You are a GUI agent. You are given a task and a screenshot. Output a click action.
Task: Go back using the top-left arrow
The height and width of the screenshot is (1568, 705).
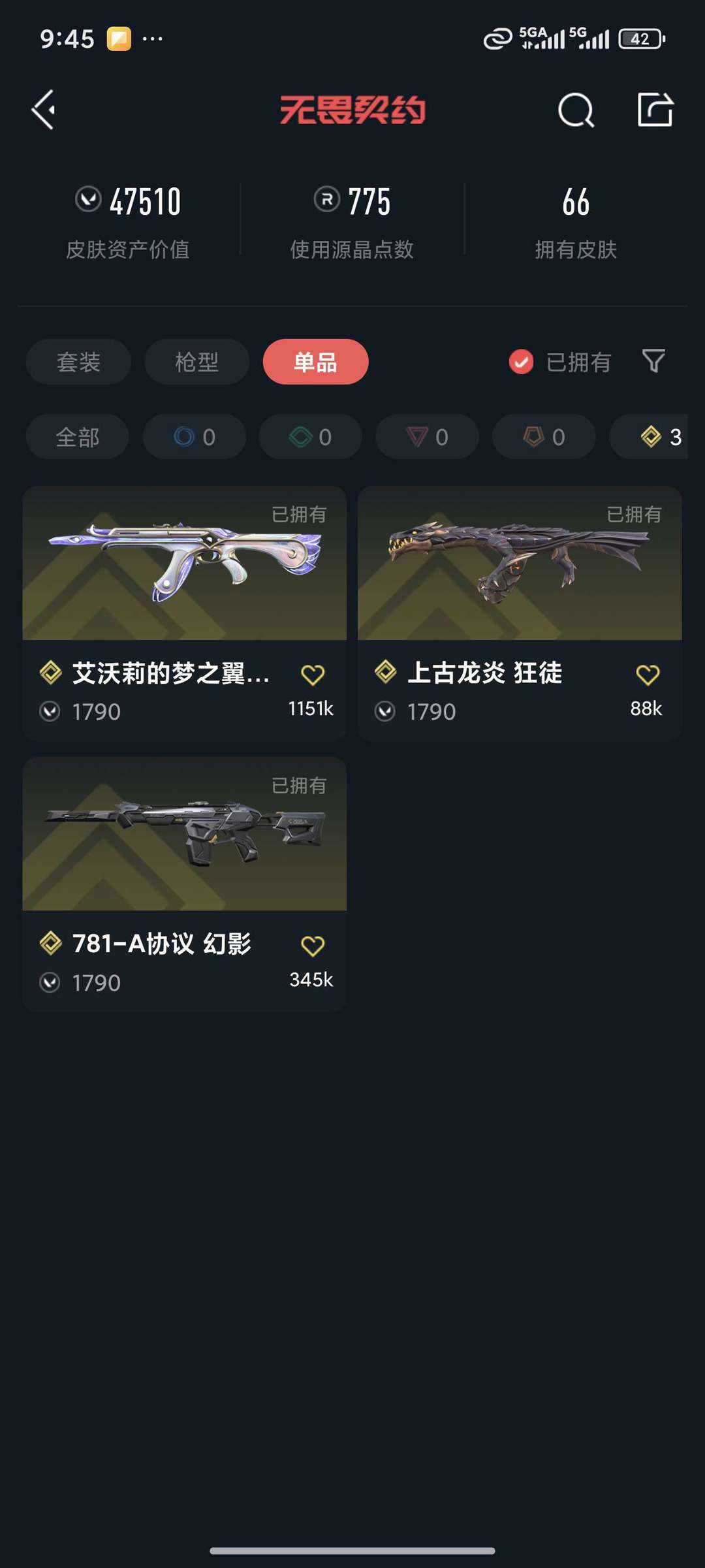[x=44, y=110]
